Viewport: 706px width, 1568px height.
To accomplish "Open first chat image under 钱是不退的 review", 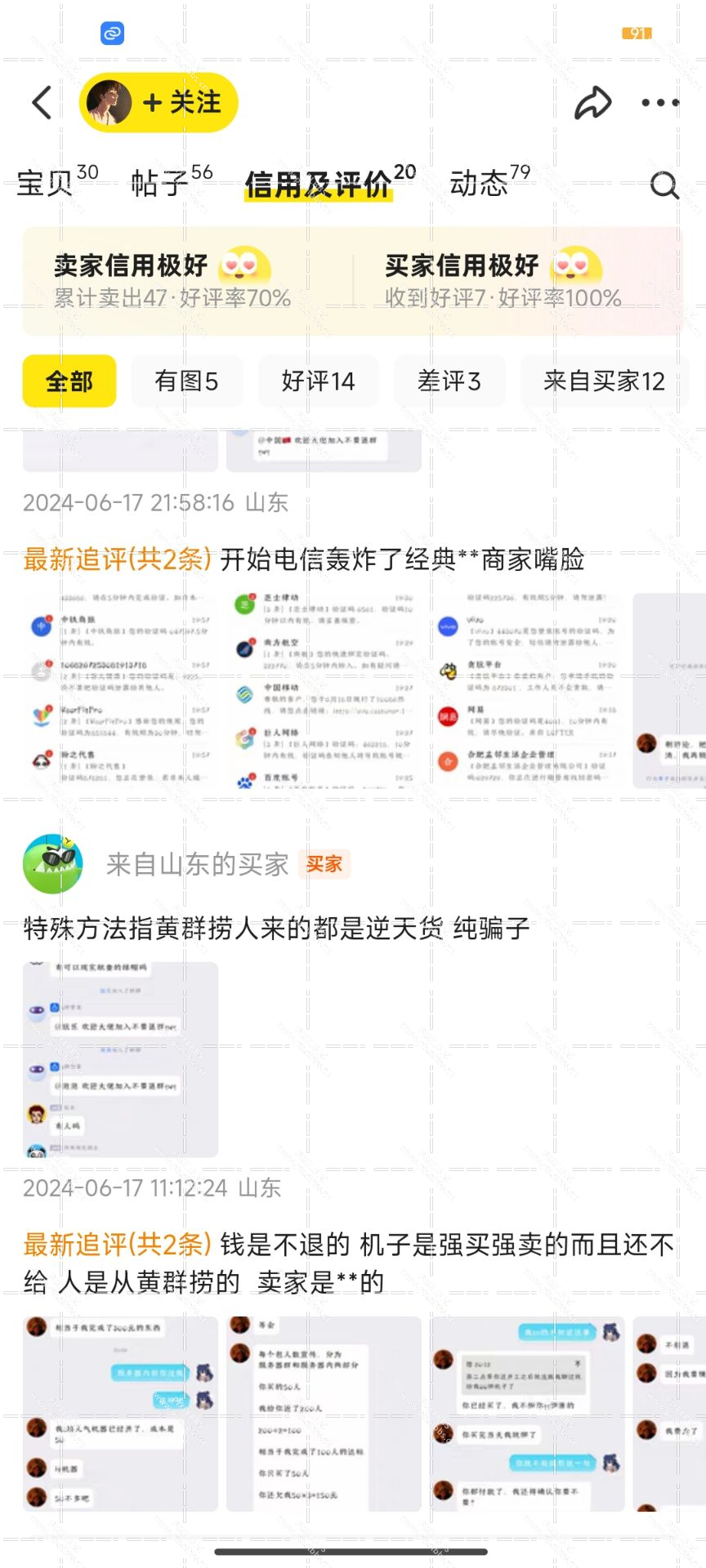I will point(120,1413).
